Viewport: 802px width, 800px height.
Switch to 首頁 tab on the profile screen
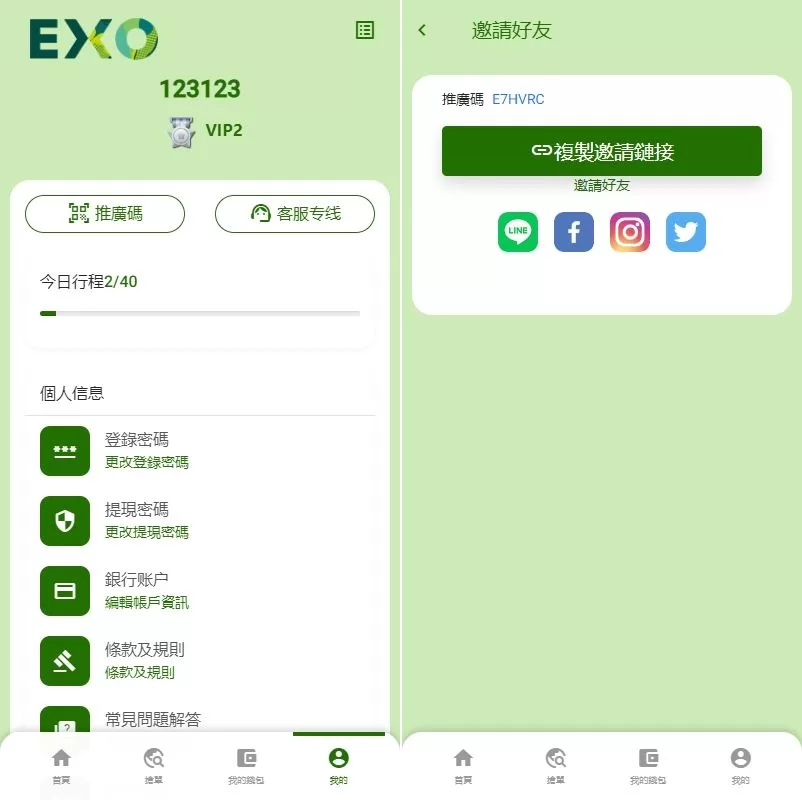(62, 765)
